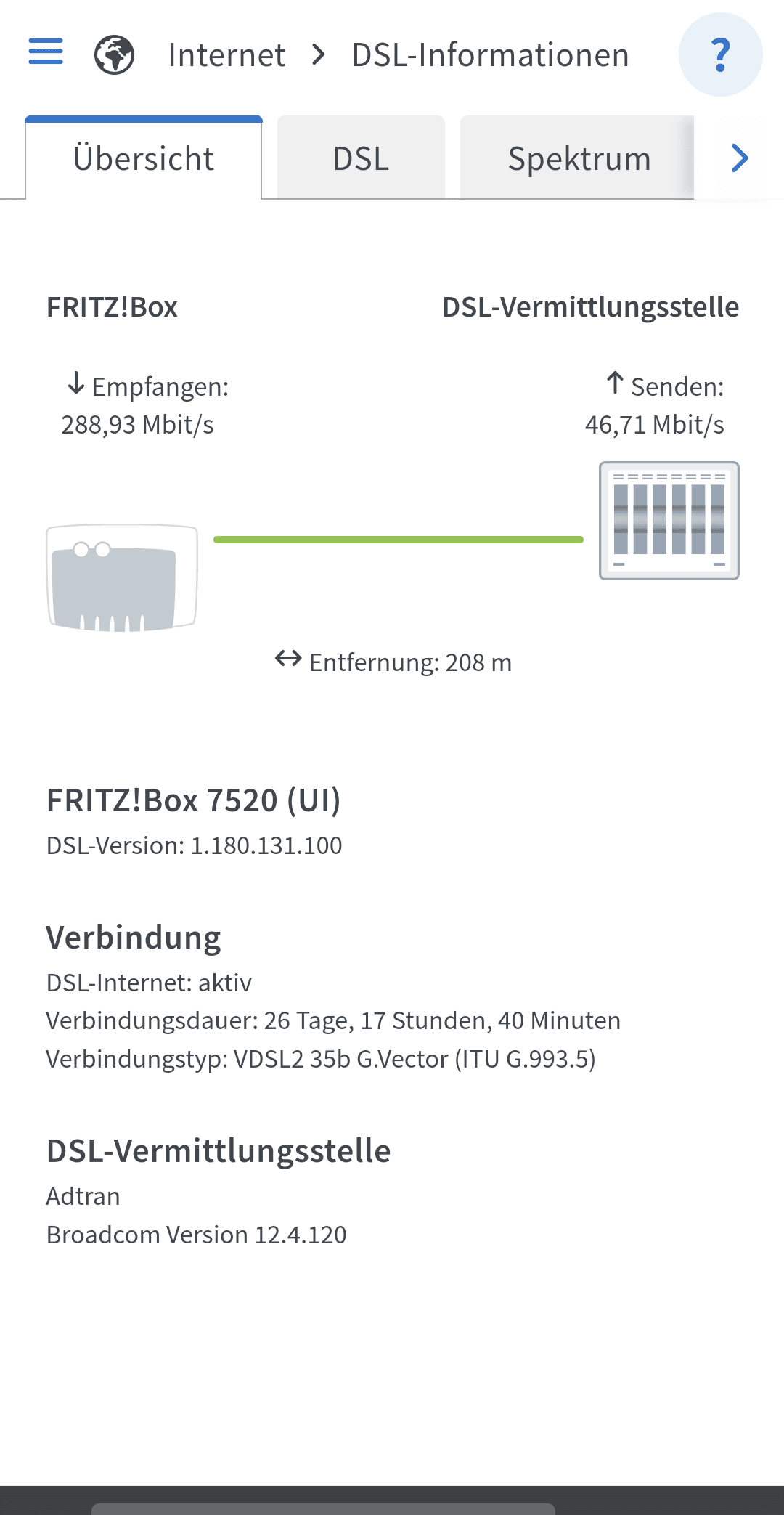
Task: Show more tabs with the right chevron
Action: pyautogui.click(x=739, y=158)
